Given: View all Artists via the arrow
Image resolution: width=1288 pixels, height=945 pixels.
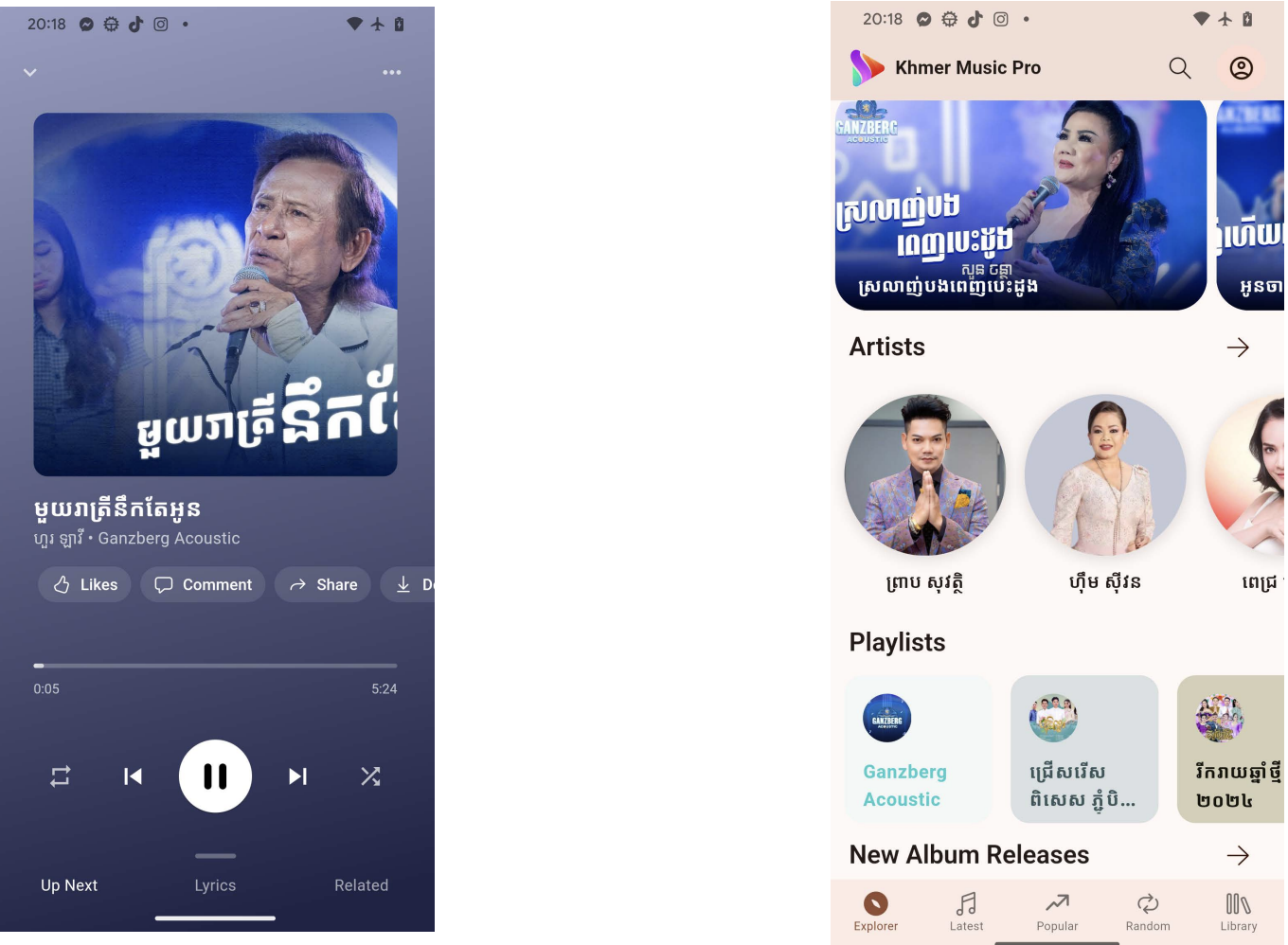Looking at the screenshot, I should click(x=1238, y=348).
